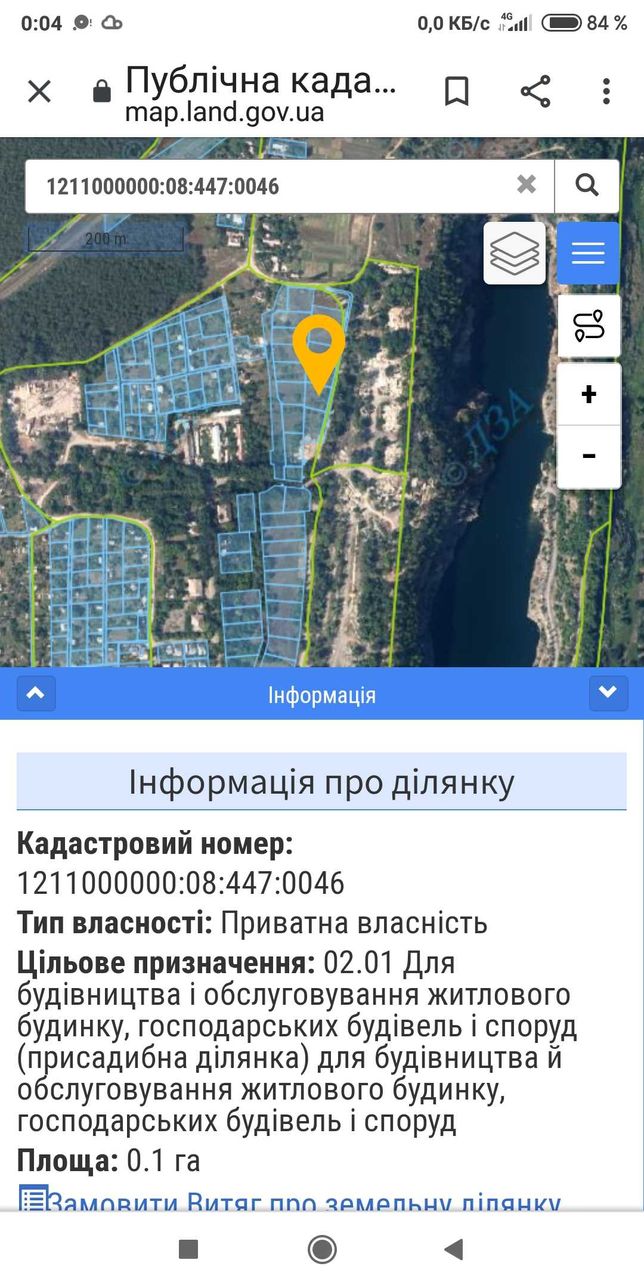Image resolution: width=644 pixels, height=1288 pixels.
Task: Open the blue hamburger menu
Action: [588, 253]
